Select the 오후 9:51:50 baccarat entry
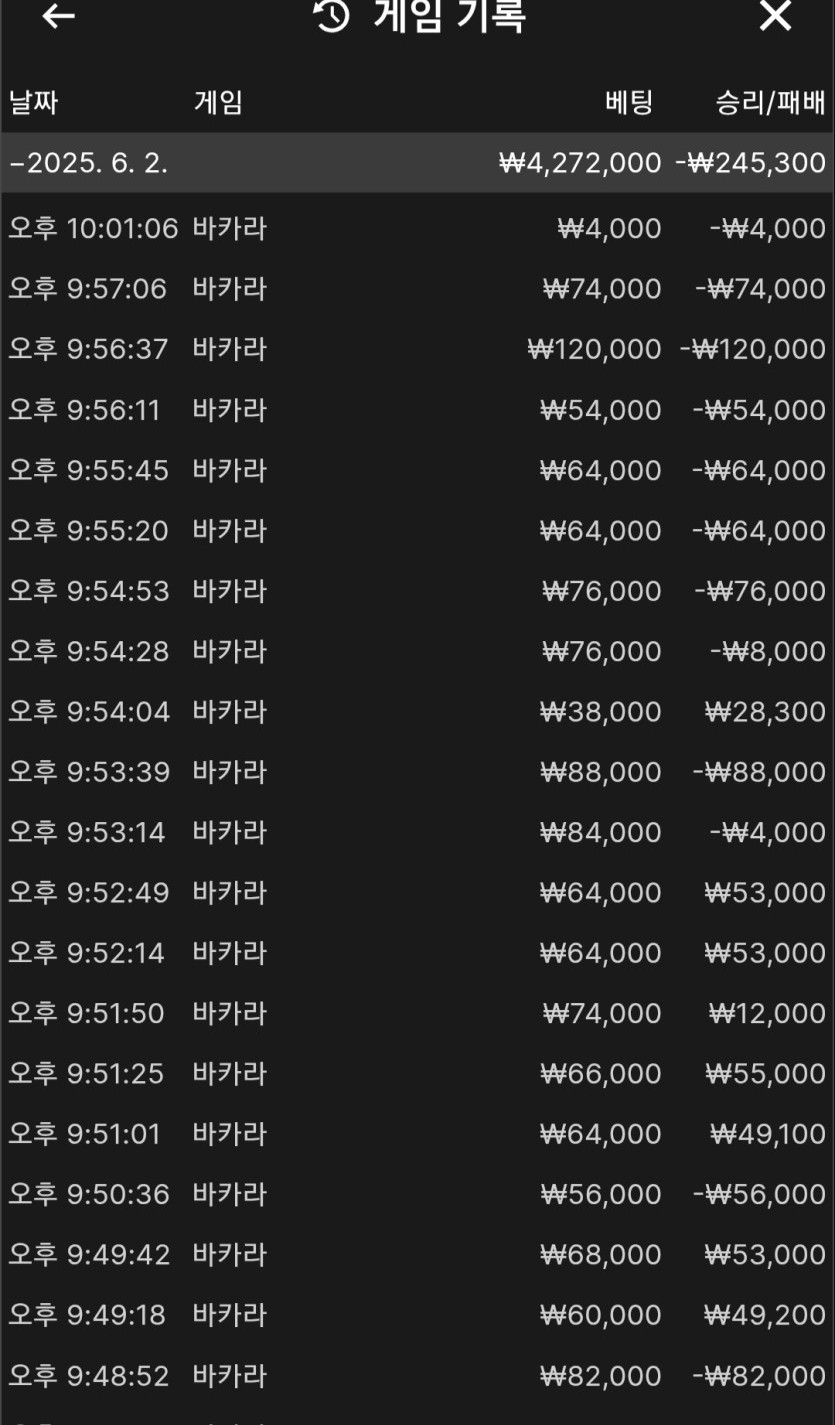This screenshot has height=1425, width=835. 417,1014
